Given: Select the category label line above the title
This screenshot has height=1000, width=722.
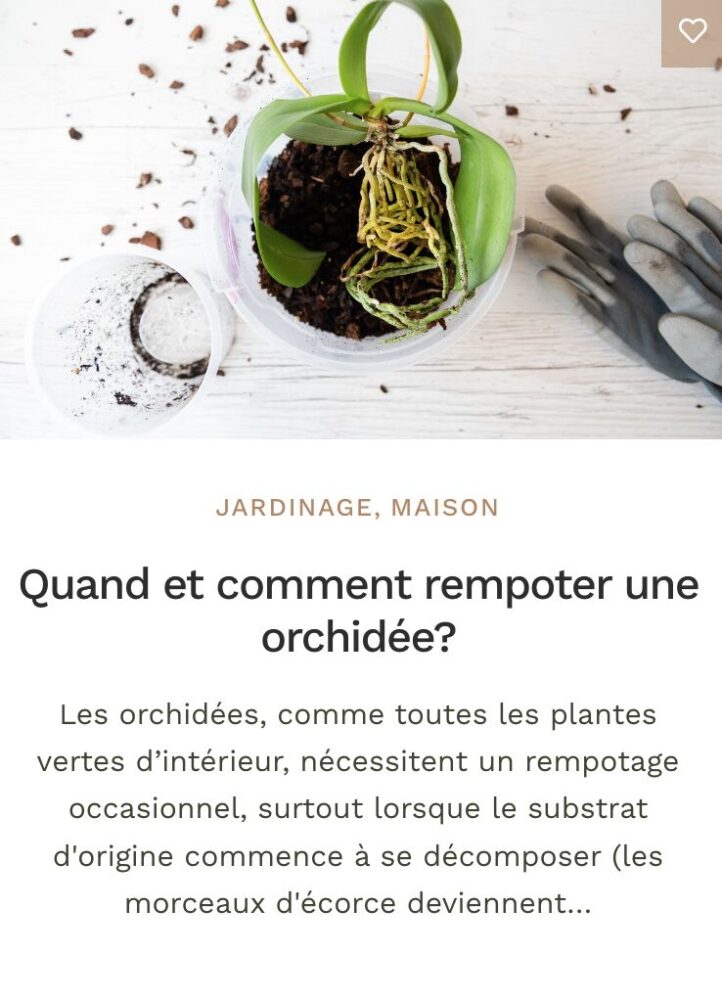Looking at the screenshot, I should (x=360, y=507).
